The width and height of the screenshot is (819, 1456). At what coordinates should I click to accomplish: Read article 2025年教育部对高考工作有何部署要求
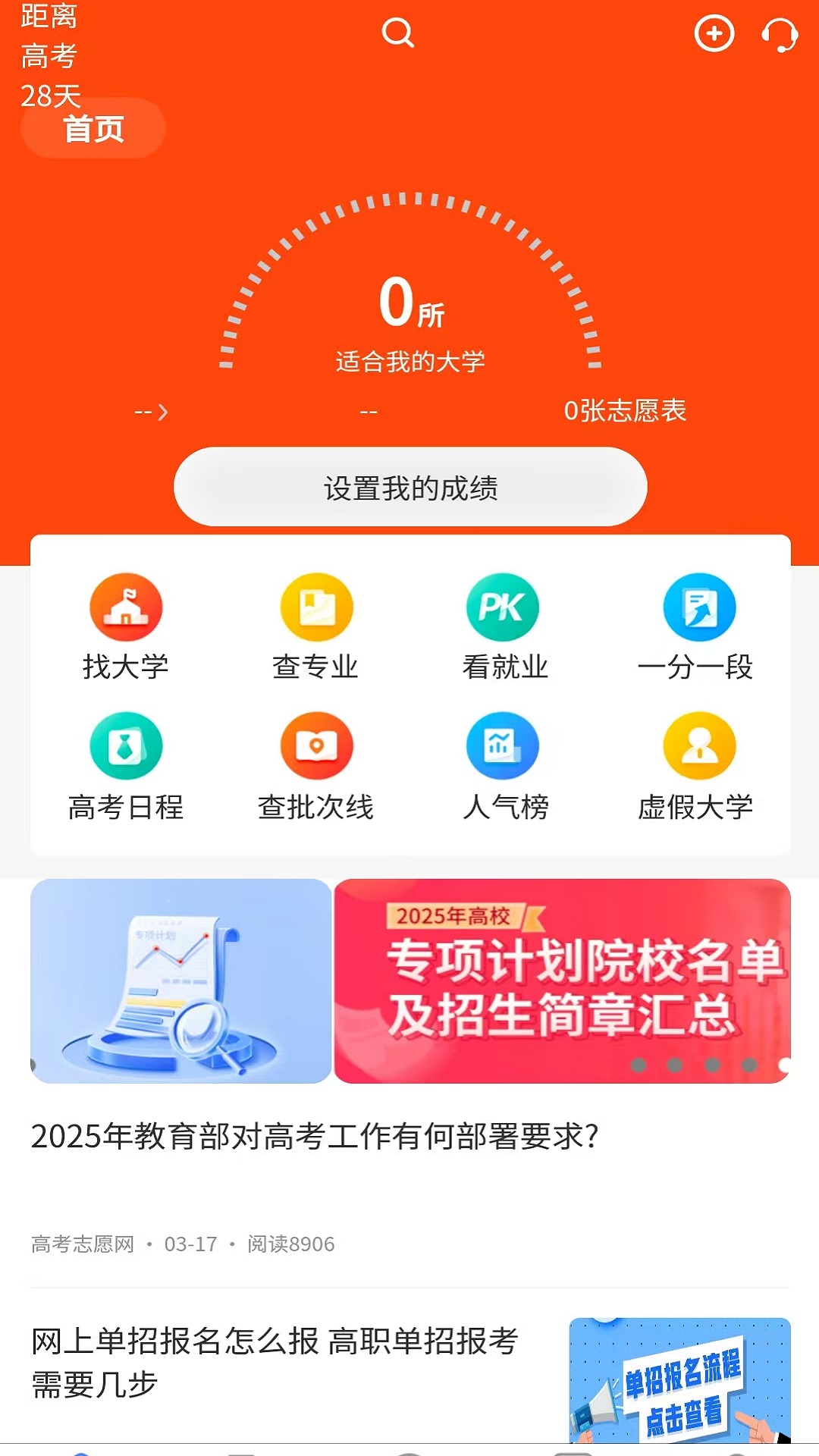pyautogui.click(x=315, y=1136)
